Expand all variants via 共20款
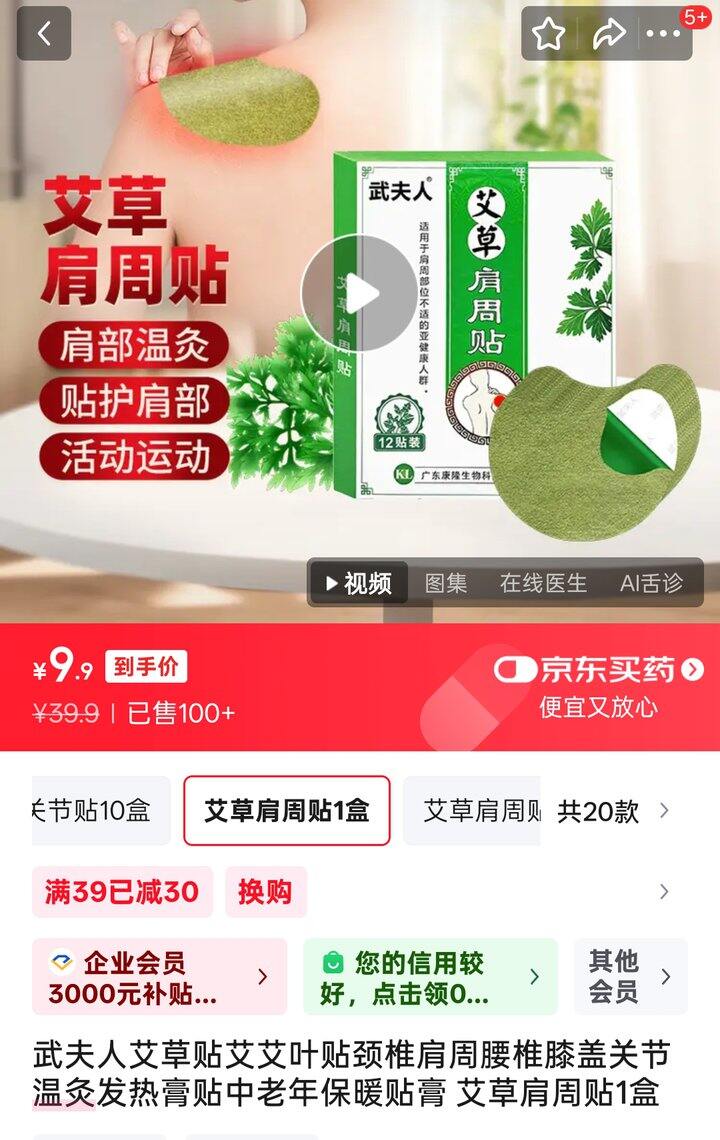The image size is (720, 1140). [613, 811]
